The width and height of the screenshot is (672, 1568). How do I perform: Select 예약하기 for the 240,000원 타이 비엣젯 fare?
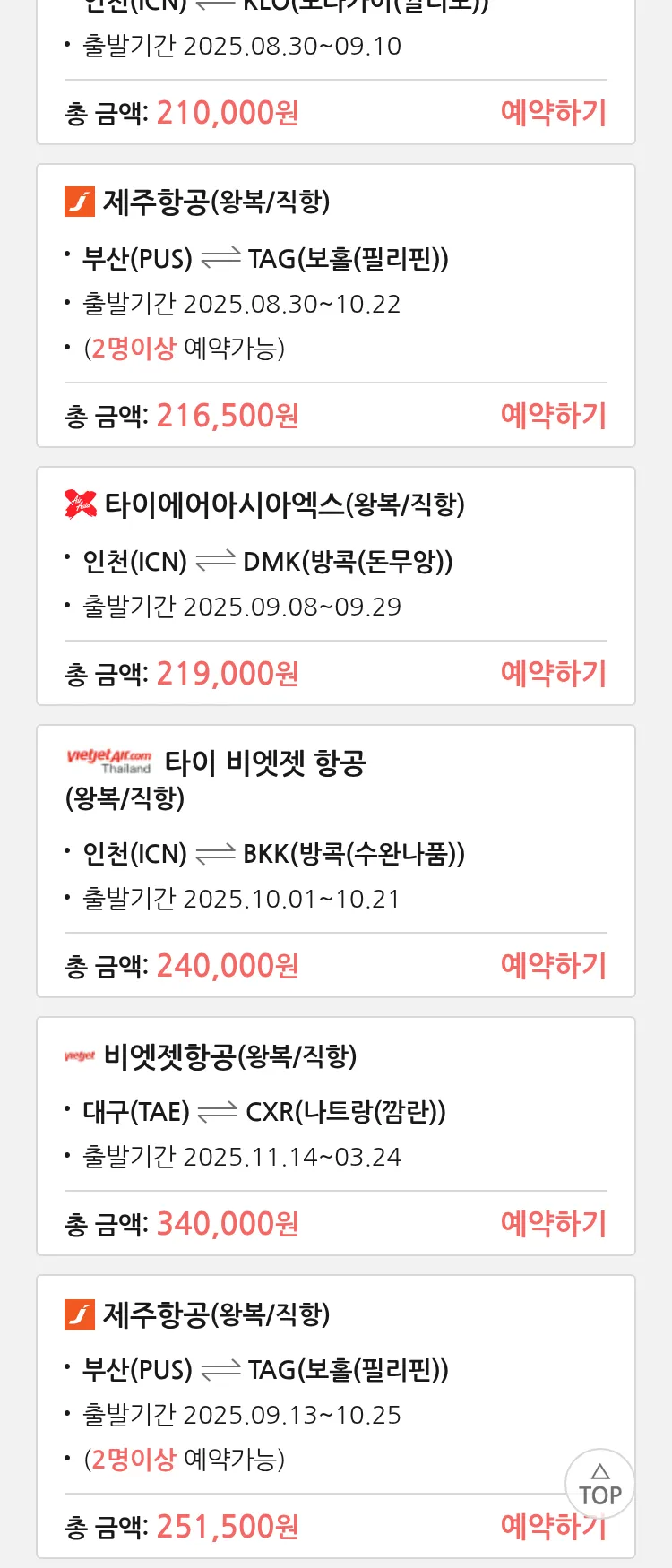click(553, 966)
